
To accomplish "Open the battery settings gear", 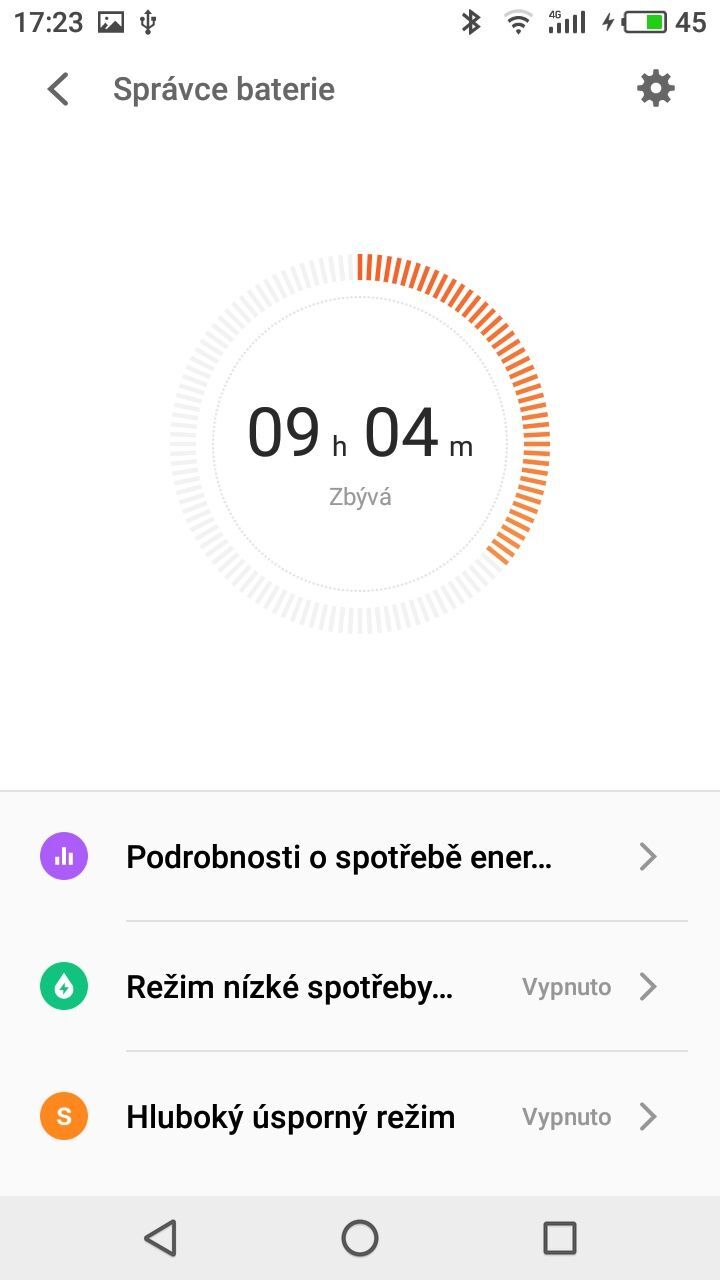I will click(655, 88).
